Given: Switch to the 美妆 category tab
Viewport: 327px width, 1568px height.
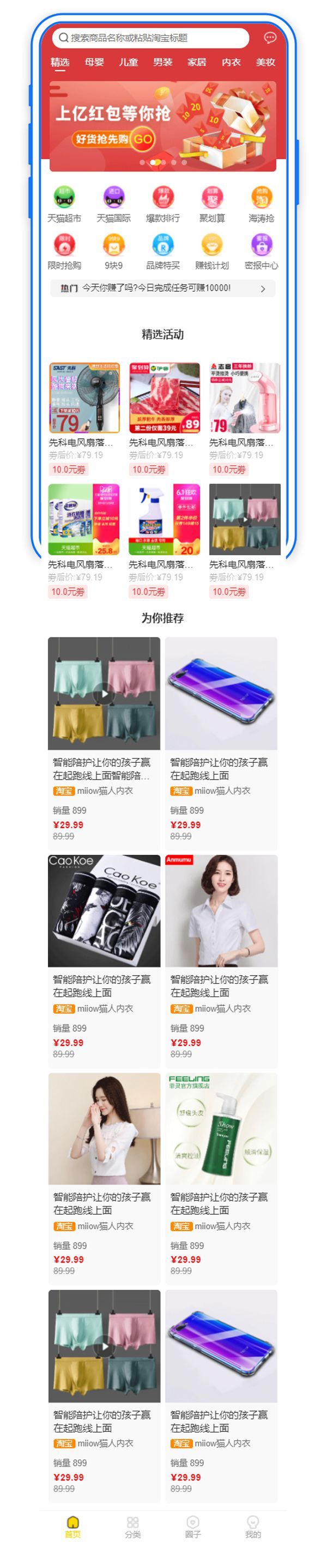Looking at the screenshot, I should tap(265, 62).
